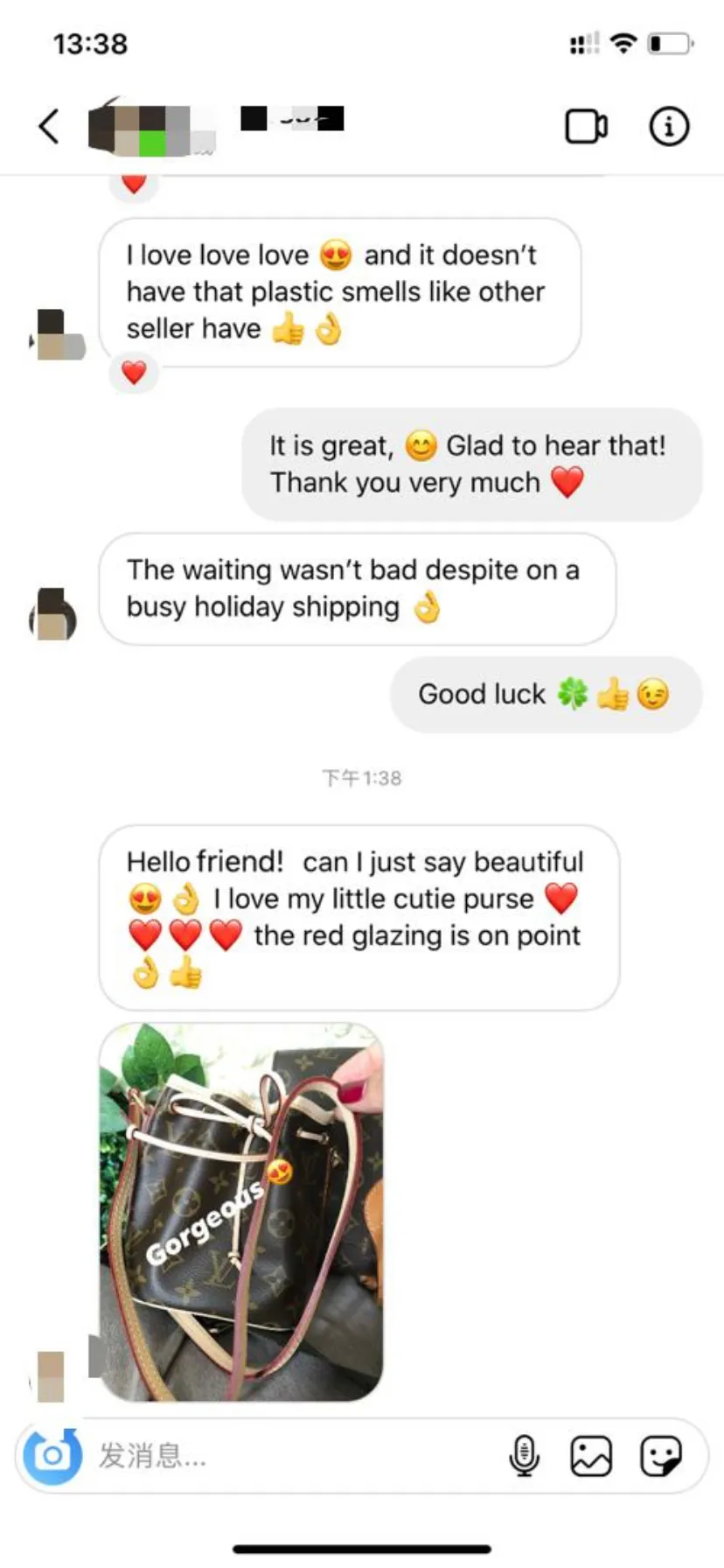This screenshot has height=1568, width=724.
Task: Open the contact's profile from the header avatar
Action: (x=150, y=128)
